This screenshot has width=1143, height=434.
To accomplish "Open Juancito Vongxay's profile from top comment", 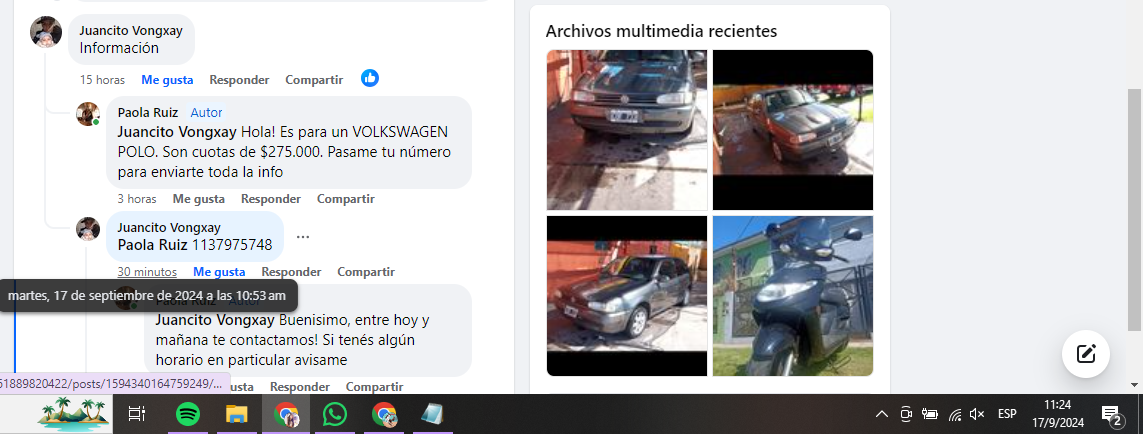I will (131, 30).
